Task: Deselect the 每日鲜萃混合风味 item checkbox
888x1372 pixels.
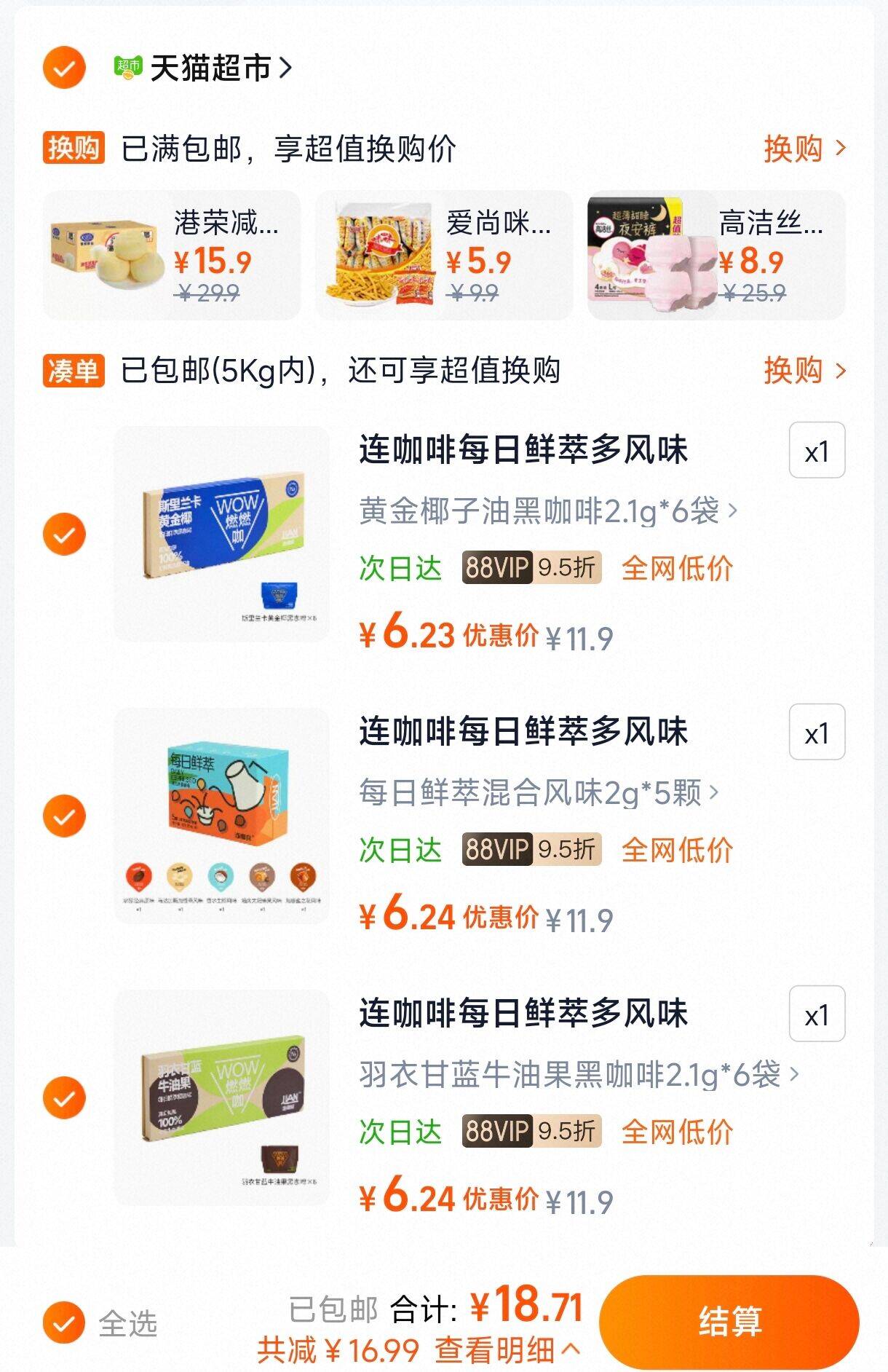Action: pos(64,816)
